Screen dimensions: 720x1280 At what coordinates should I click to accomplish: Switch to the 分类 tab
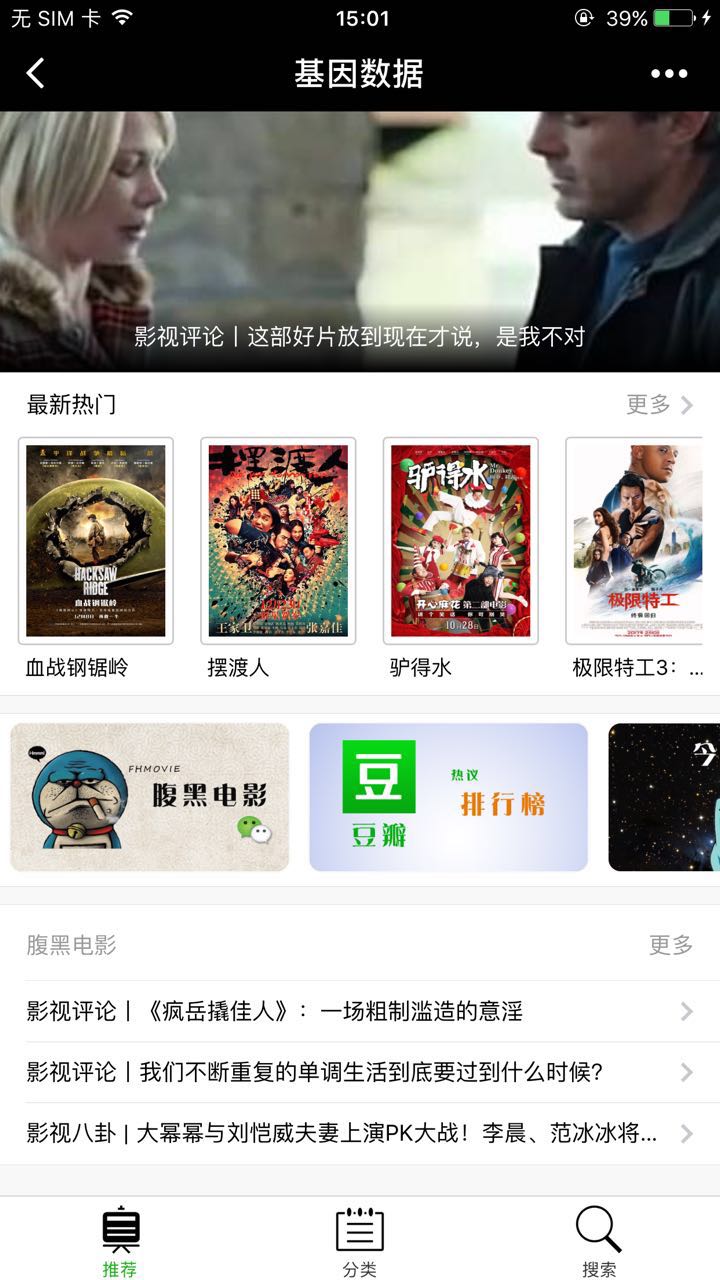click(360, 1241)
